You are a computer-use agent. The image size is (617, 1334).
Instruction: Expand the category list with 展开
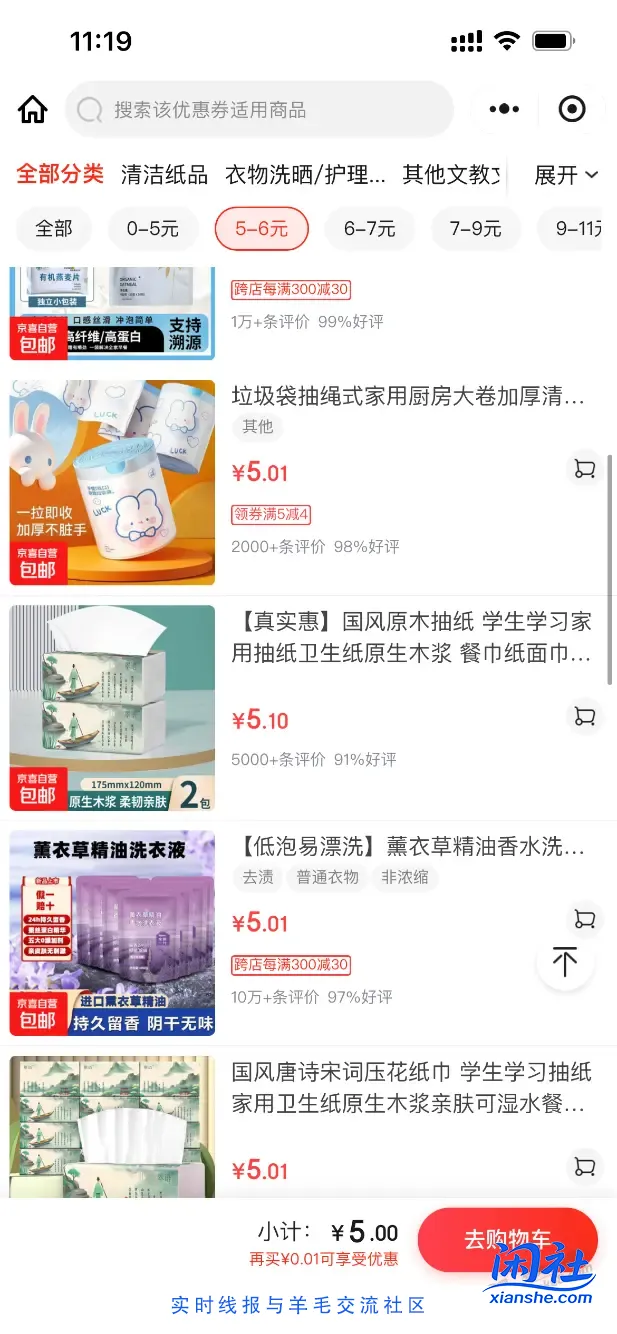pyautogui.click(x=565, y=175)
